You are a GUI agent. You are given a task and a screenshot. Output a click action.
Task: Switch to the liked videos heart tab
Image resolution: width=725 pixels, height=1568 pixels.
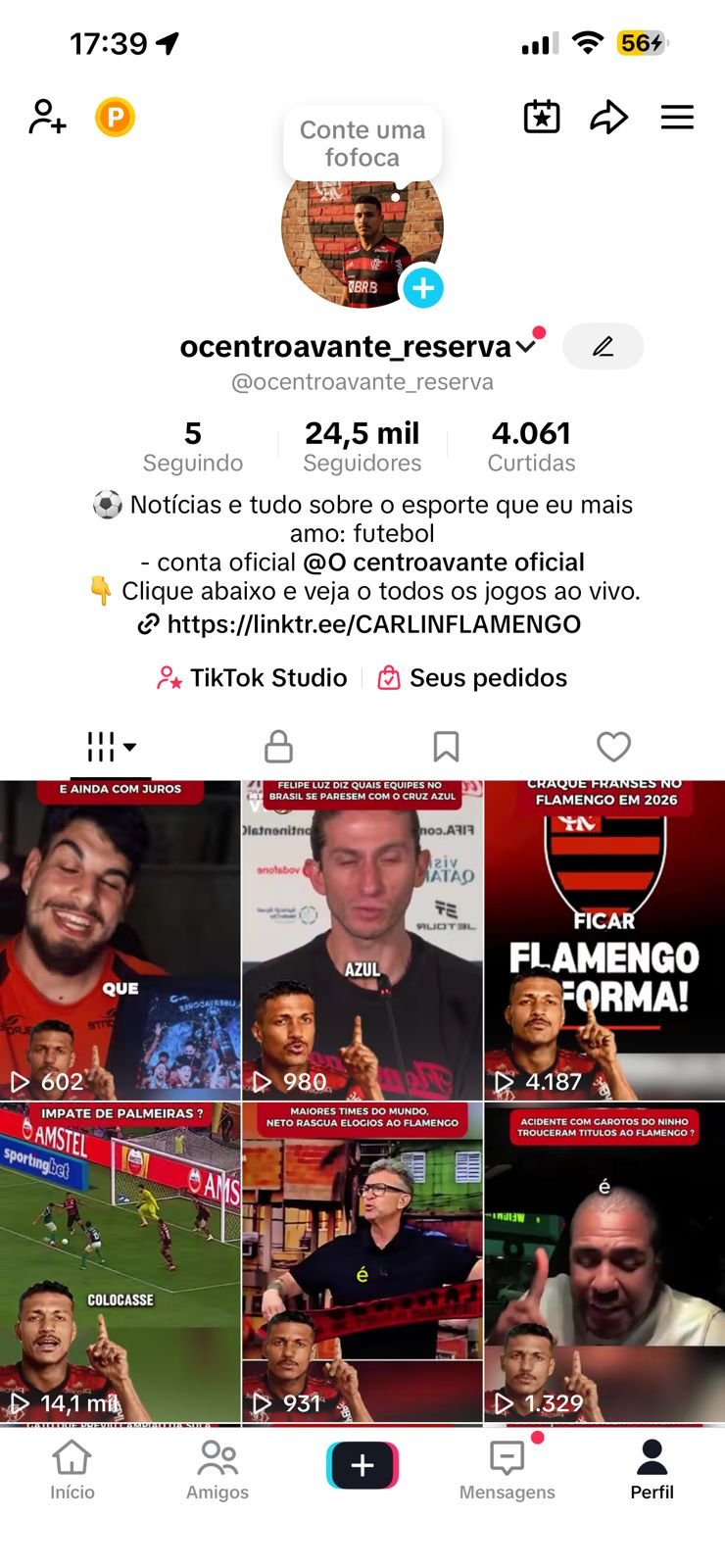pyautogui.click(x=613, y=747)
